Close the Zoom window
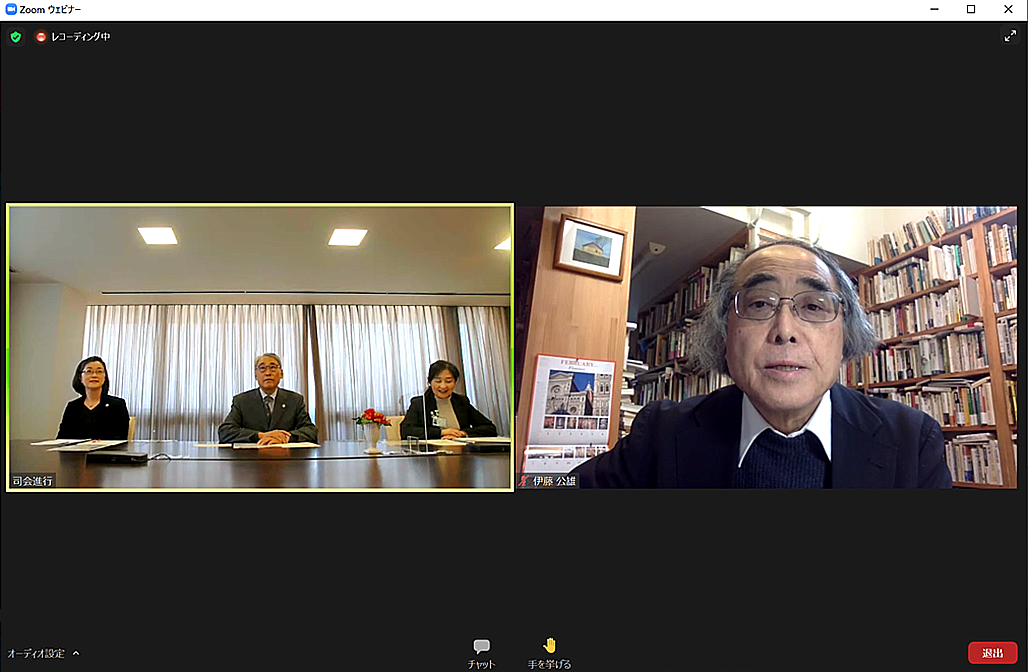The width and height of the screenshot is (1028, 672). coord(1009,9)
